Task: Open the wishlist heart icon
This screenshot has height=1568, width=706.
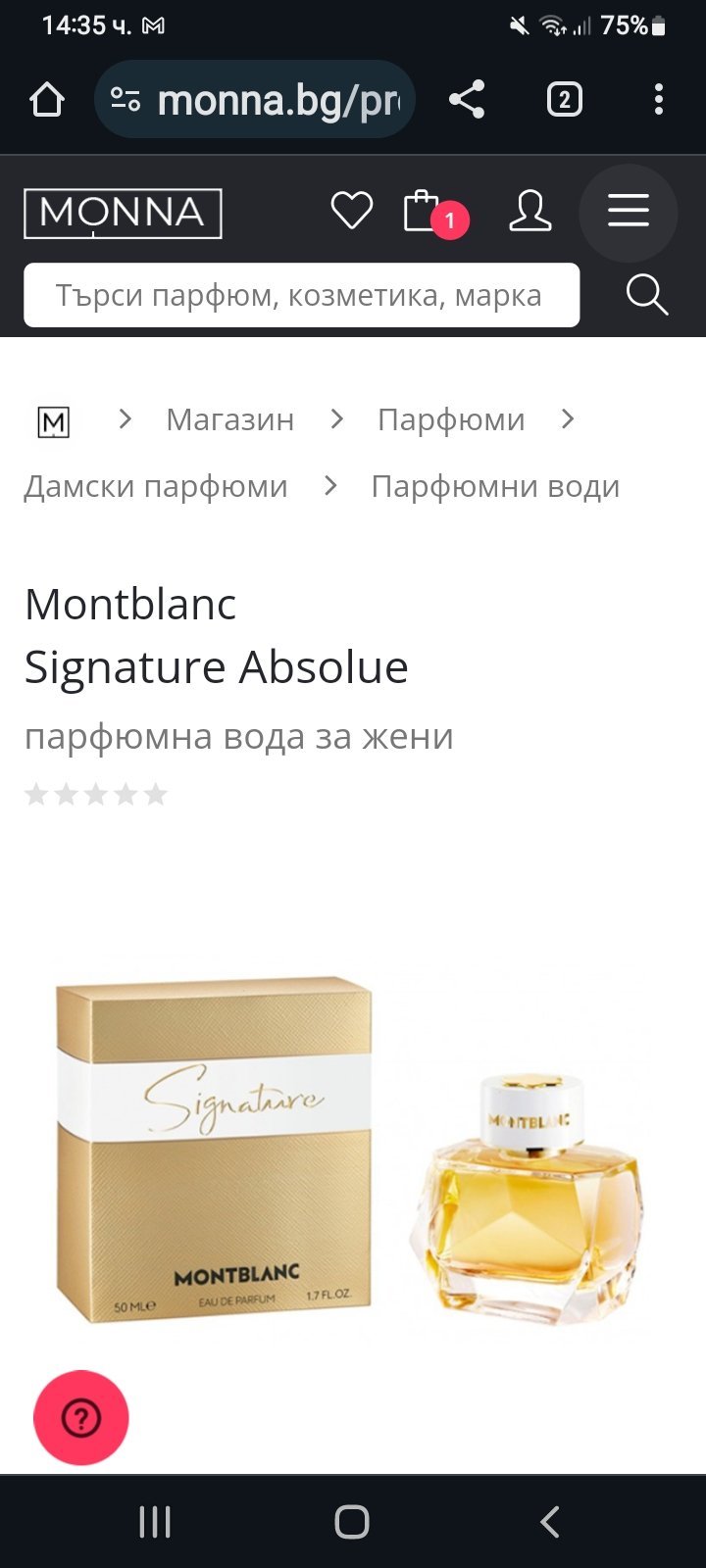Action: (x=351, y=212)
